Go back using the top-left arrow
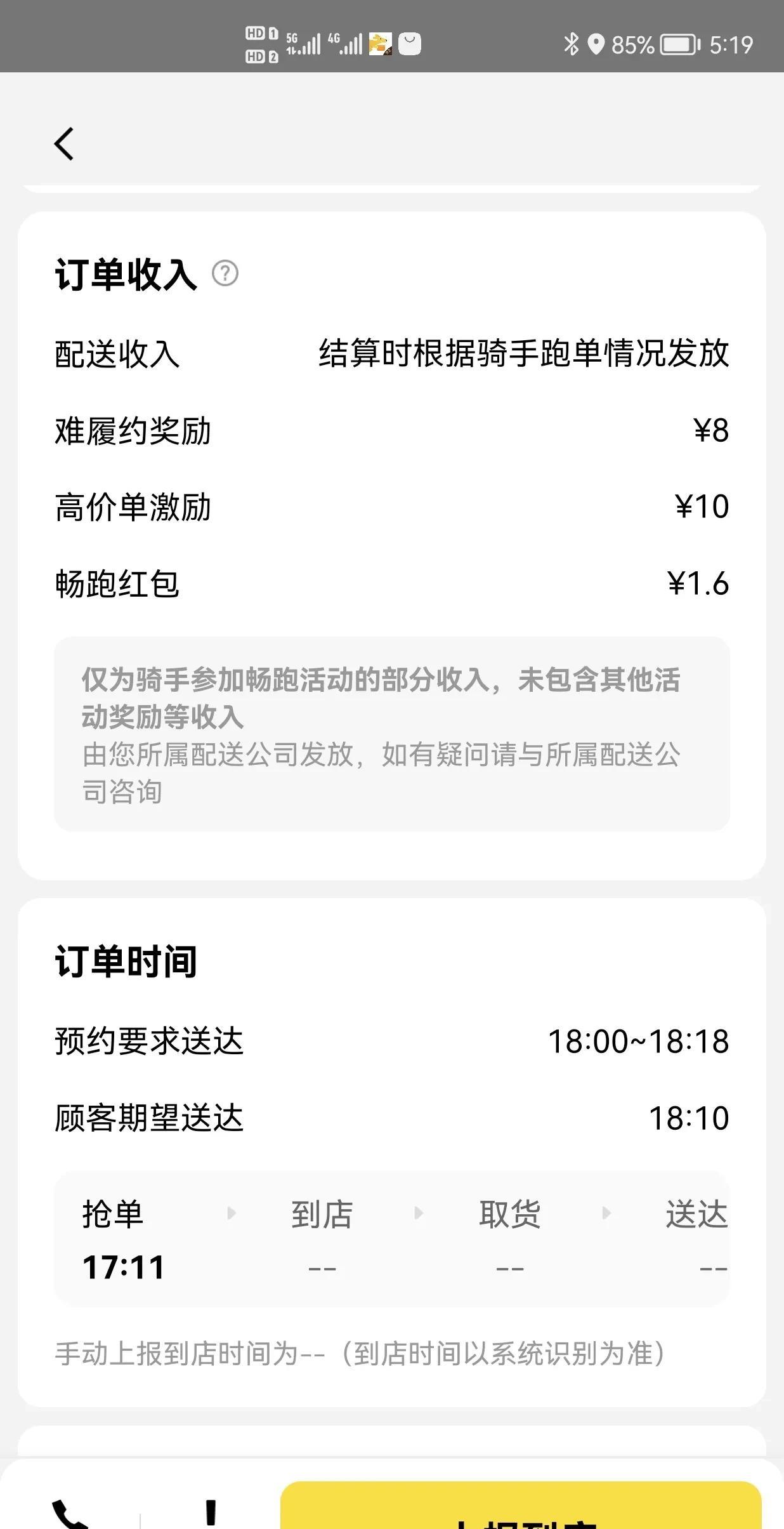This screenshot has width=784, height=1529. (64, 143)
